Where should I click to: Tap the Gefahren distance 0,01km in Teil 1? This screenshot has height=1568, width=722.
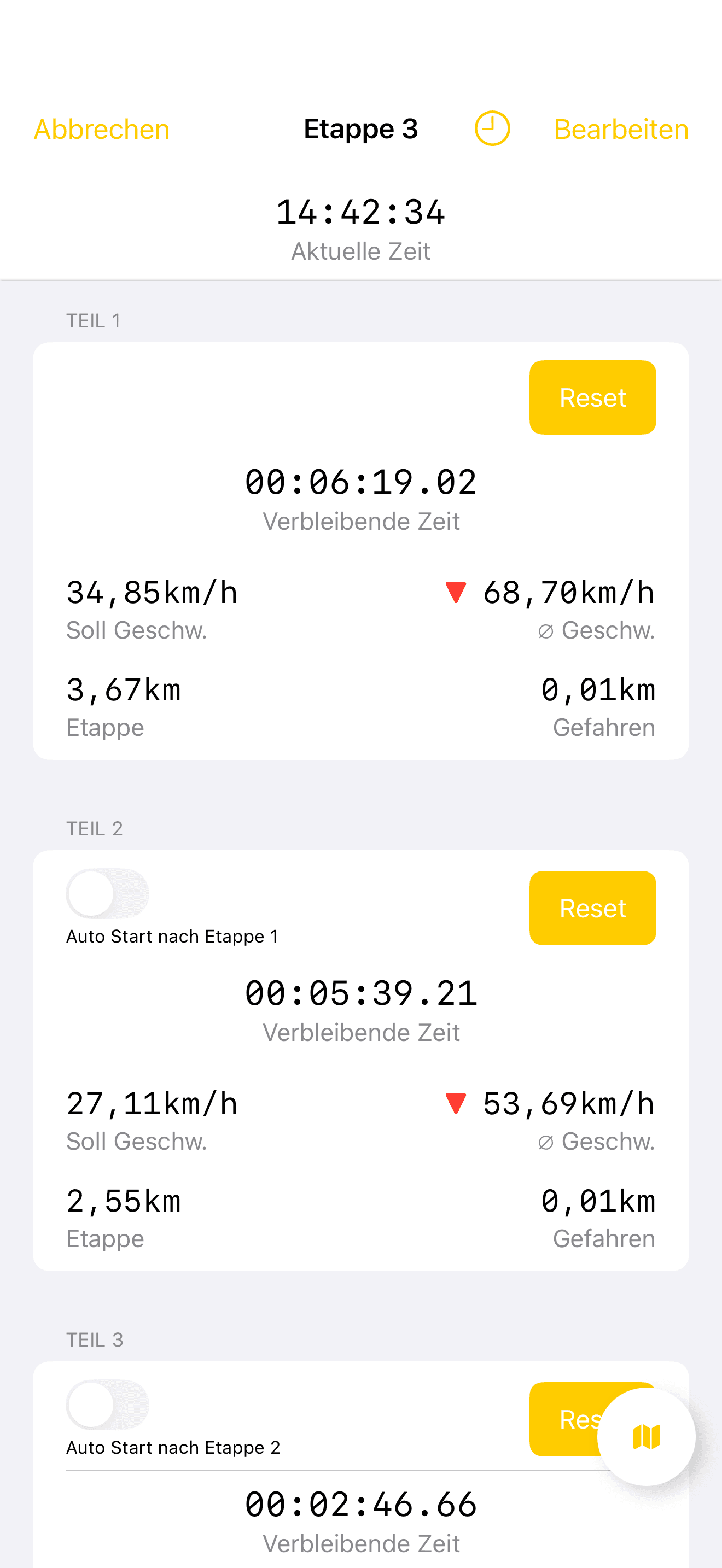(x=599, y=689)
